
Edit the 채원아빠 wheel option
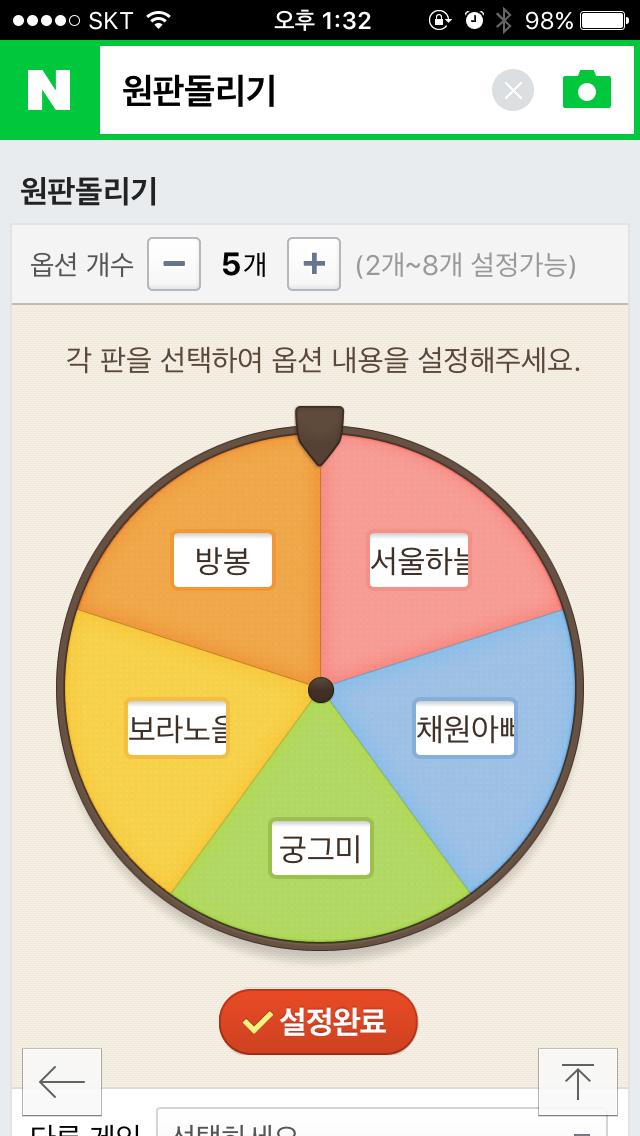click(x=465, y=728)
